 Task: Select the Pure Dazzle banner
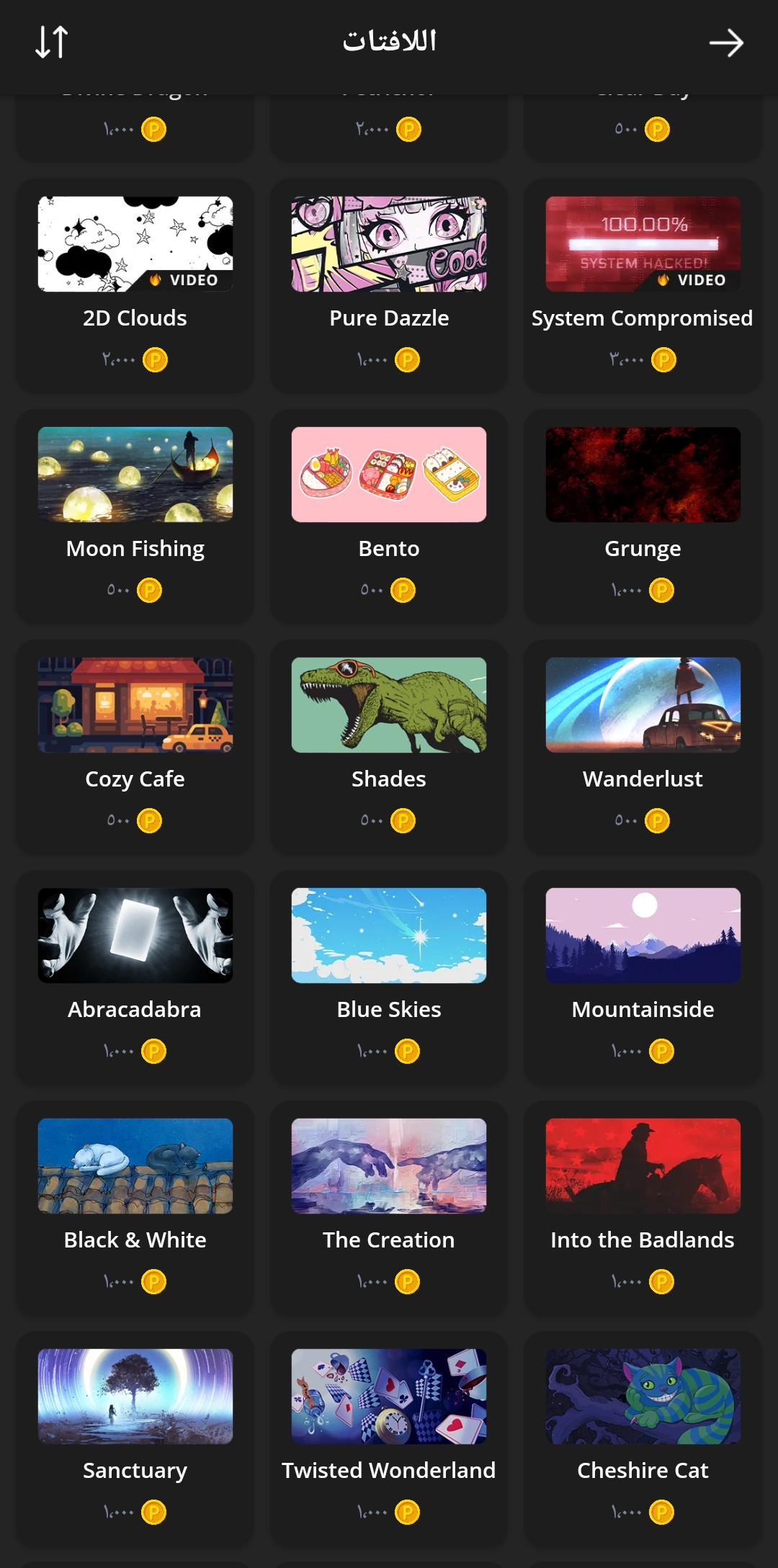(389, 245)
